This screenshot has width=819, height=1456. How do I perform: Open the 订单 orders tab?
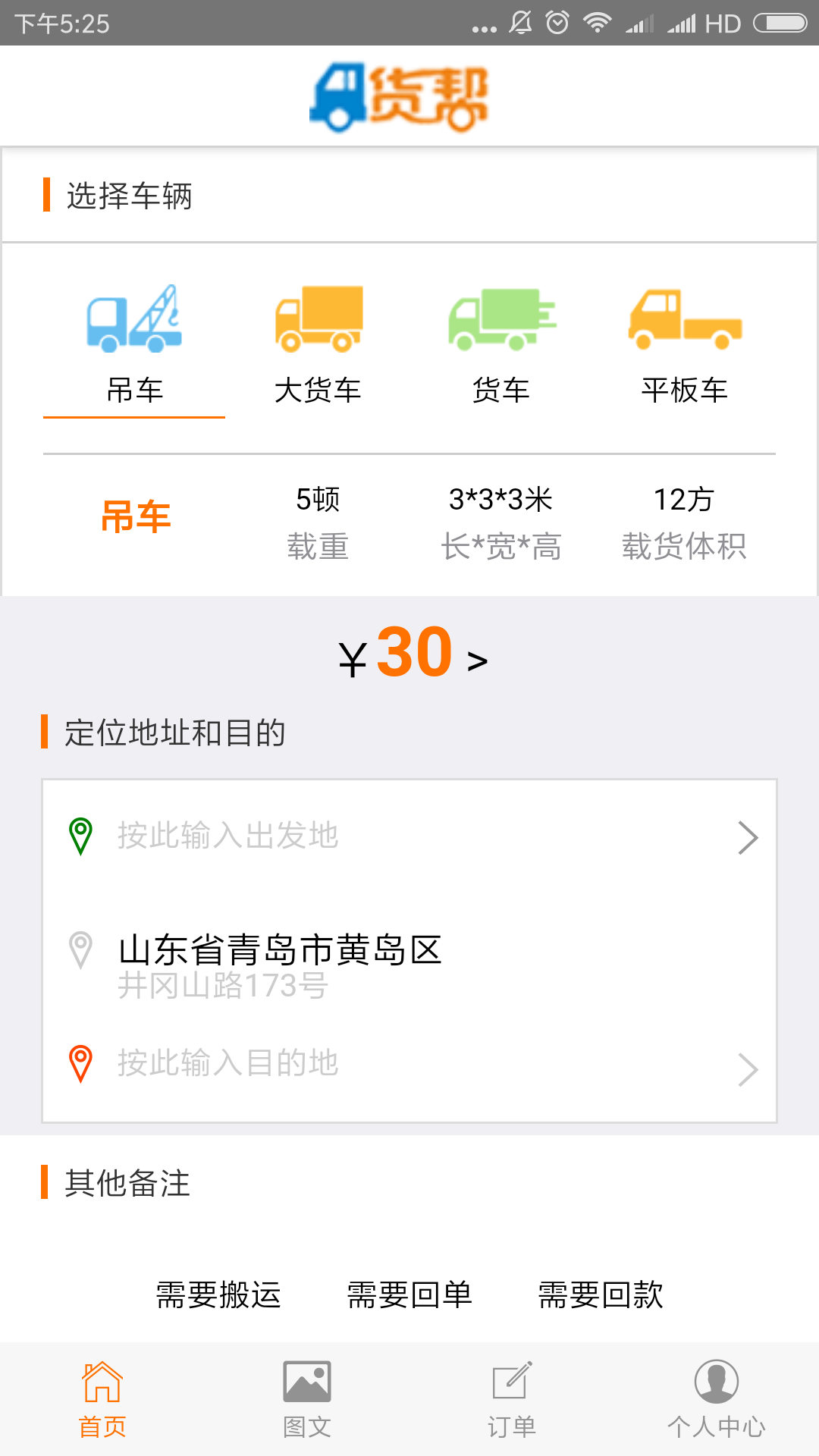coord(512,1400)
